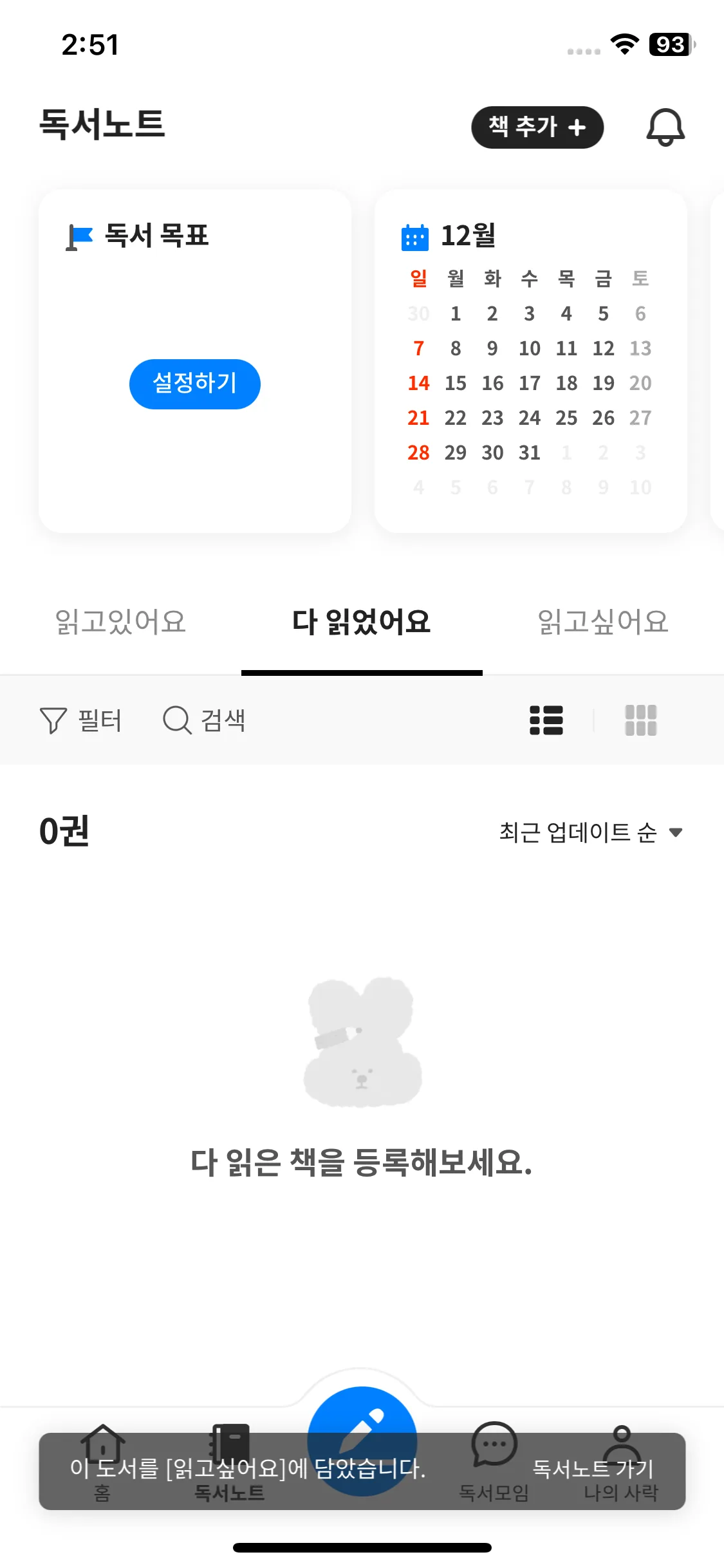The height and width of the screenshot is (1568, 724).
Task: Tap 독서노트 가기 in the toast message
Action: click(593, 1469)
